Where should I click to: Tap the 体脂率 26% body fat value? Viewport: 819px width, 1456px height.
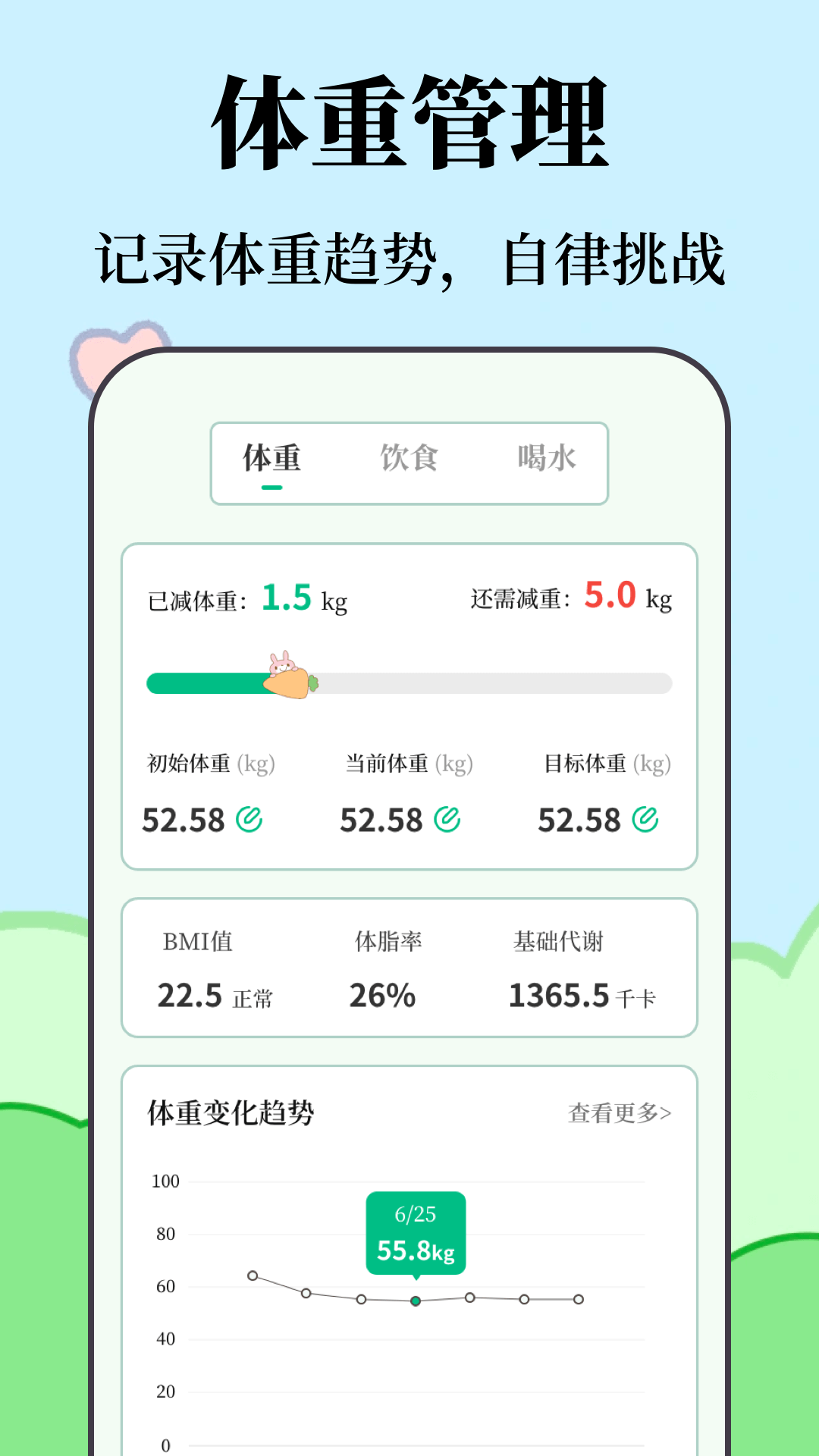(383, 994)
